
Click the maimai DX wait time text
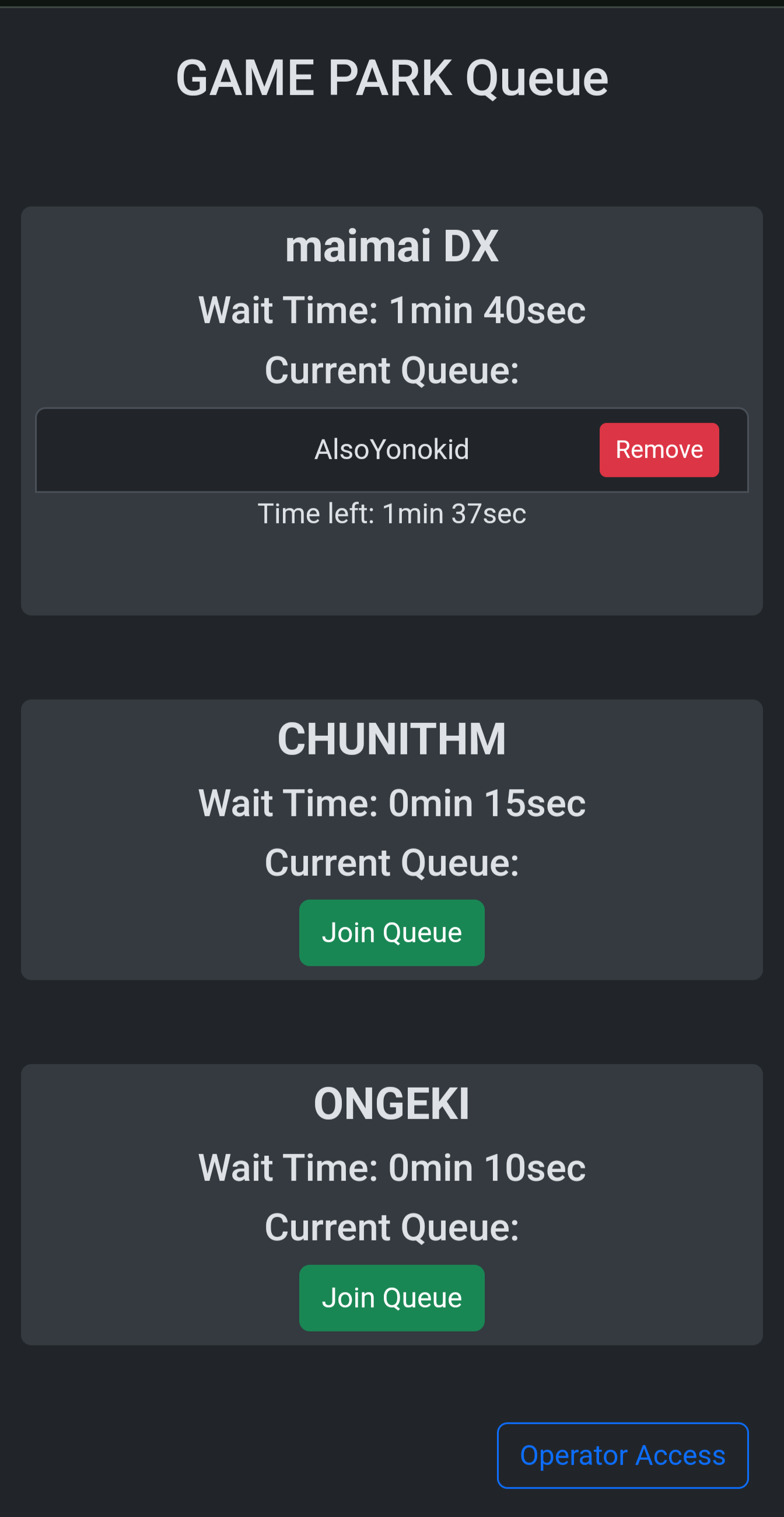tap(391, 309)
